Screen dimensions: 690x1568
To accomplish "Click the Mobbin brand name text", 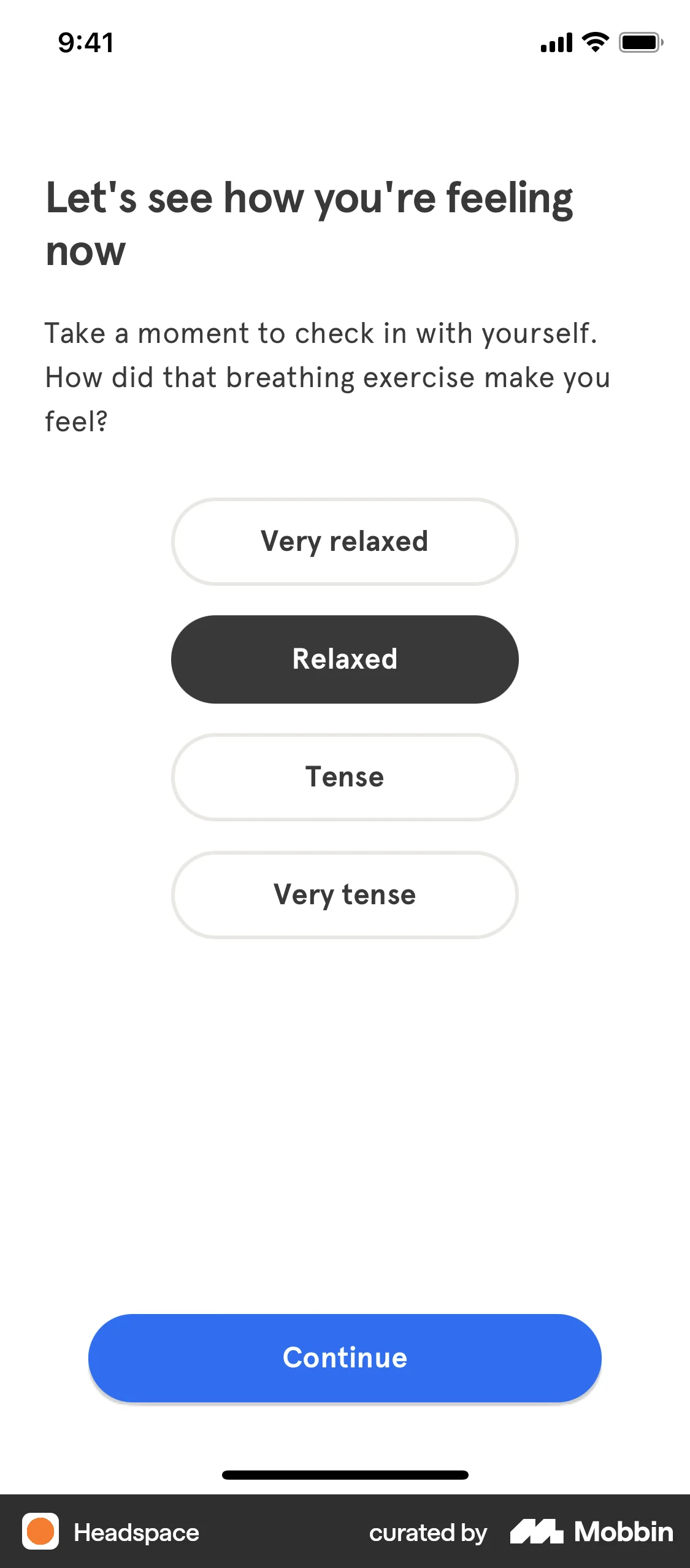I will (x=622, y=1532).
